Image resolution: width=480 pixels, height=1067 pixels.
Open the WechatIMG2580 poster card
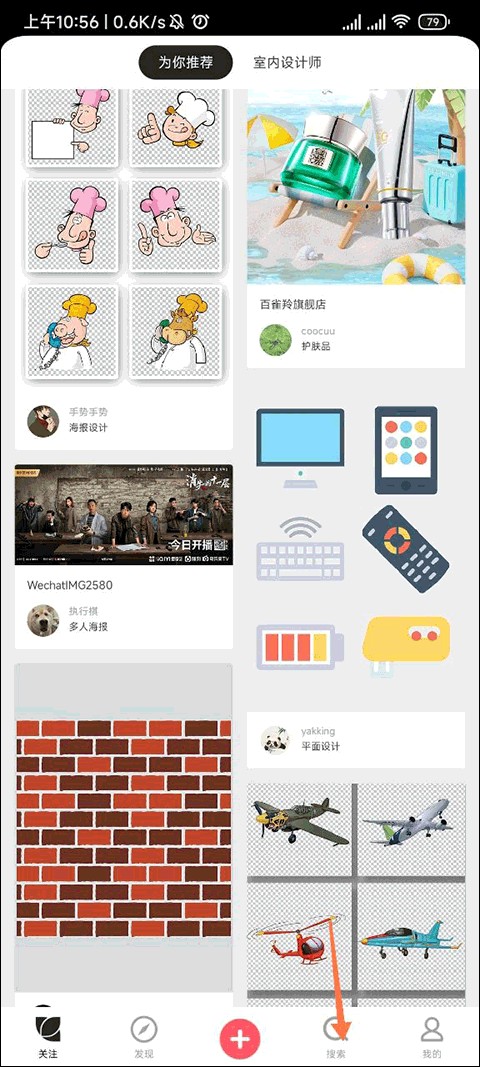[x=124, y=556]
